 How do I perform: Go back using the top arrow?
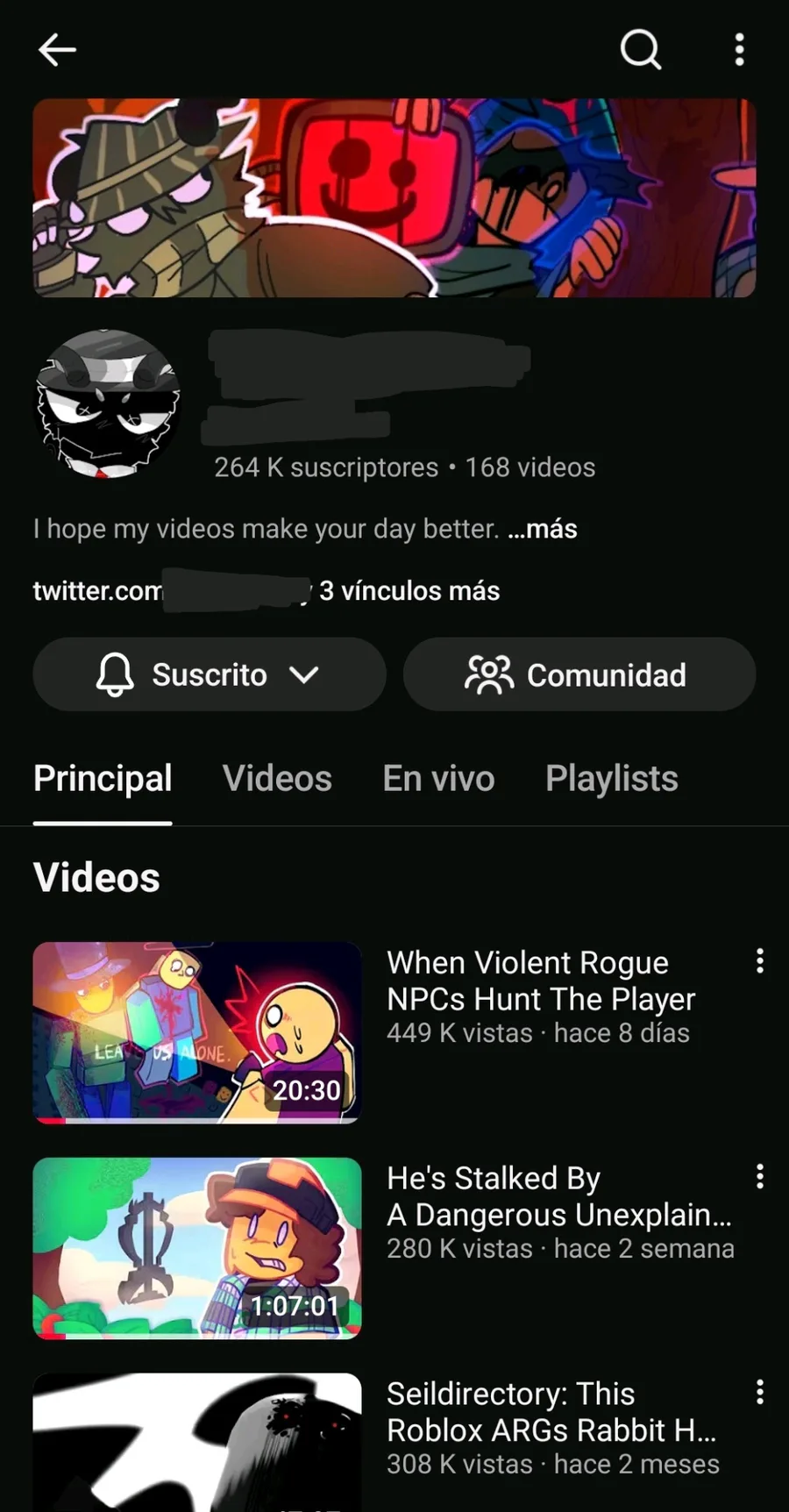click(x=58, y=50)
